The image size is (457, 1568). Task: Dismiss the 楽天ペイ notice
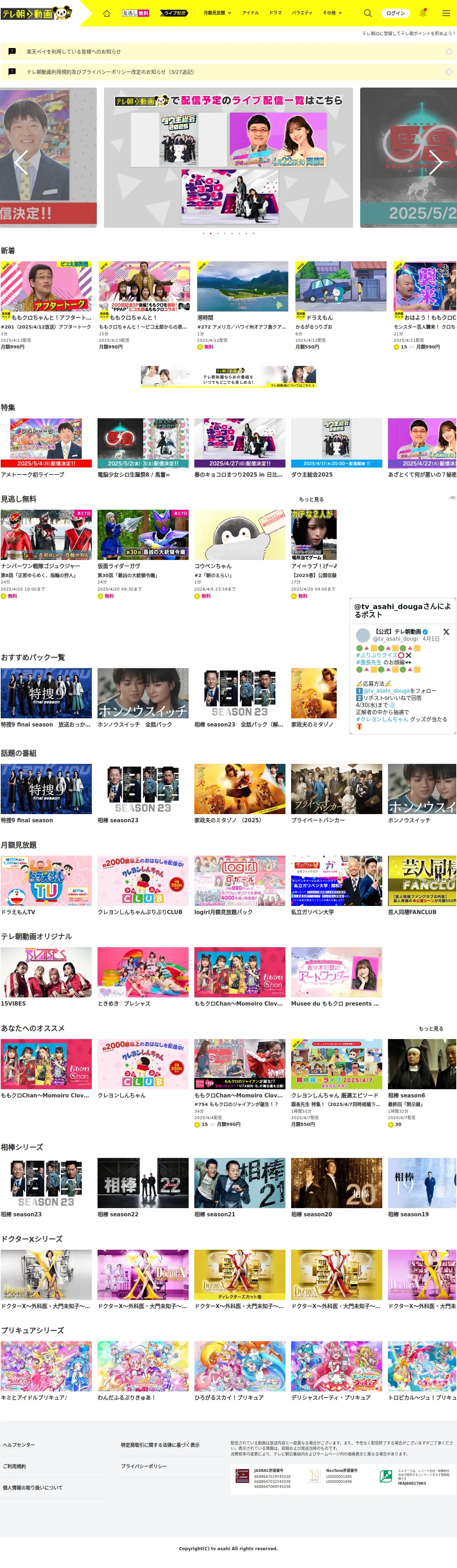[449, 52]
